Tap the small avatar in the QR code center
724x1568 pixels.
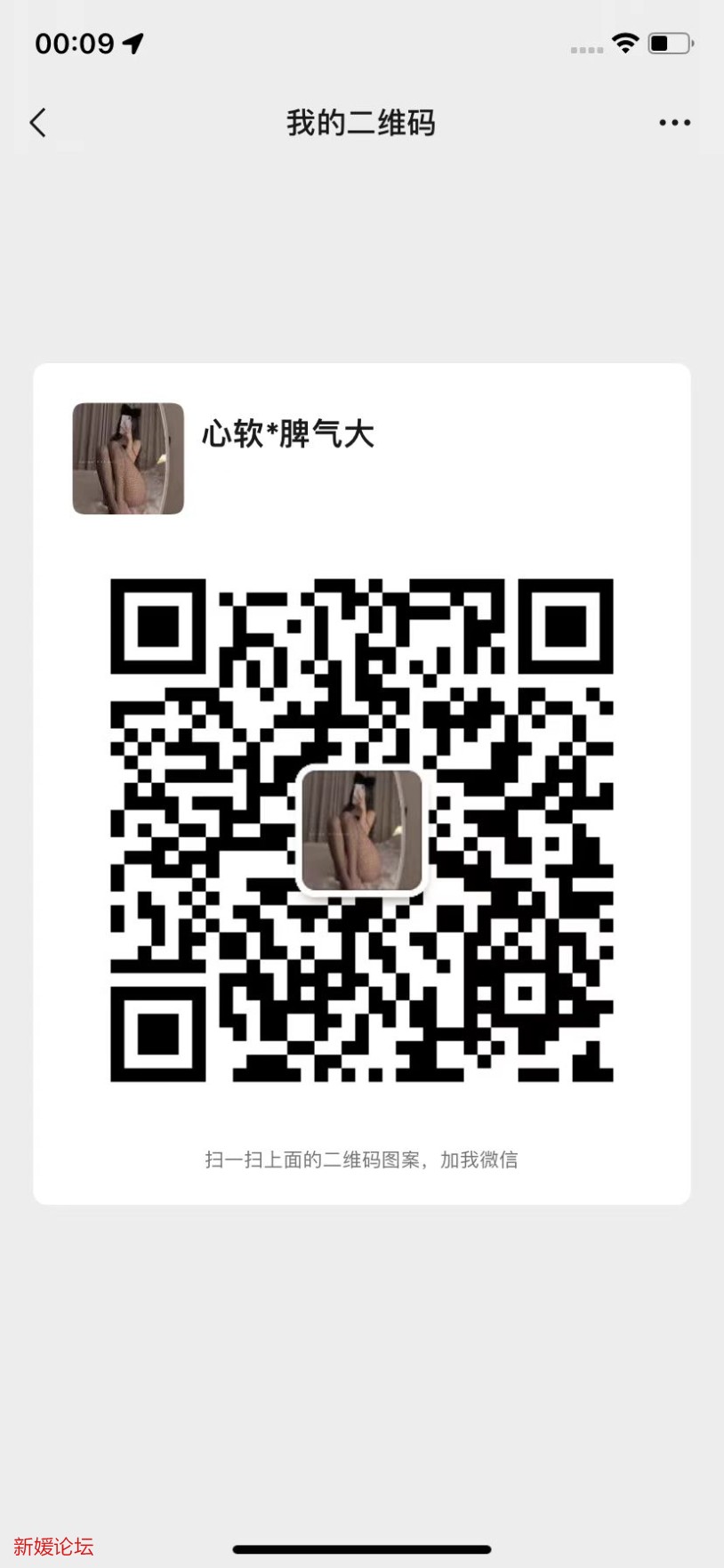click(x=362, y=830)
